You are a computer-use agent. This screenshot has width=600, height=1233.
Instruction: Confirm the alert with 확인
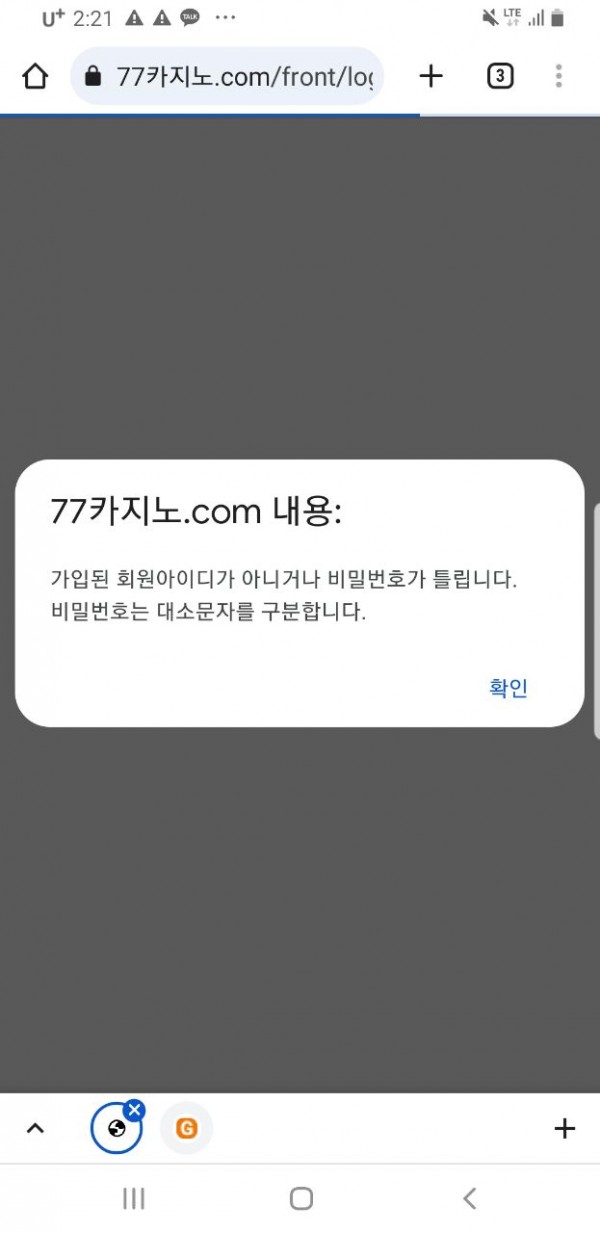click(507, 688)
